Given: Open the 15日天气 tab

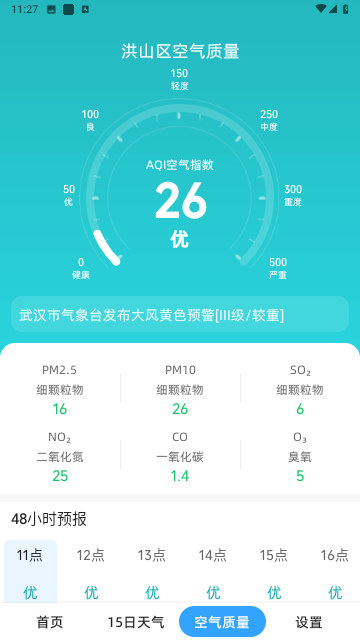Looking at the screenshot, I should [x=136, y=622].
